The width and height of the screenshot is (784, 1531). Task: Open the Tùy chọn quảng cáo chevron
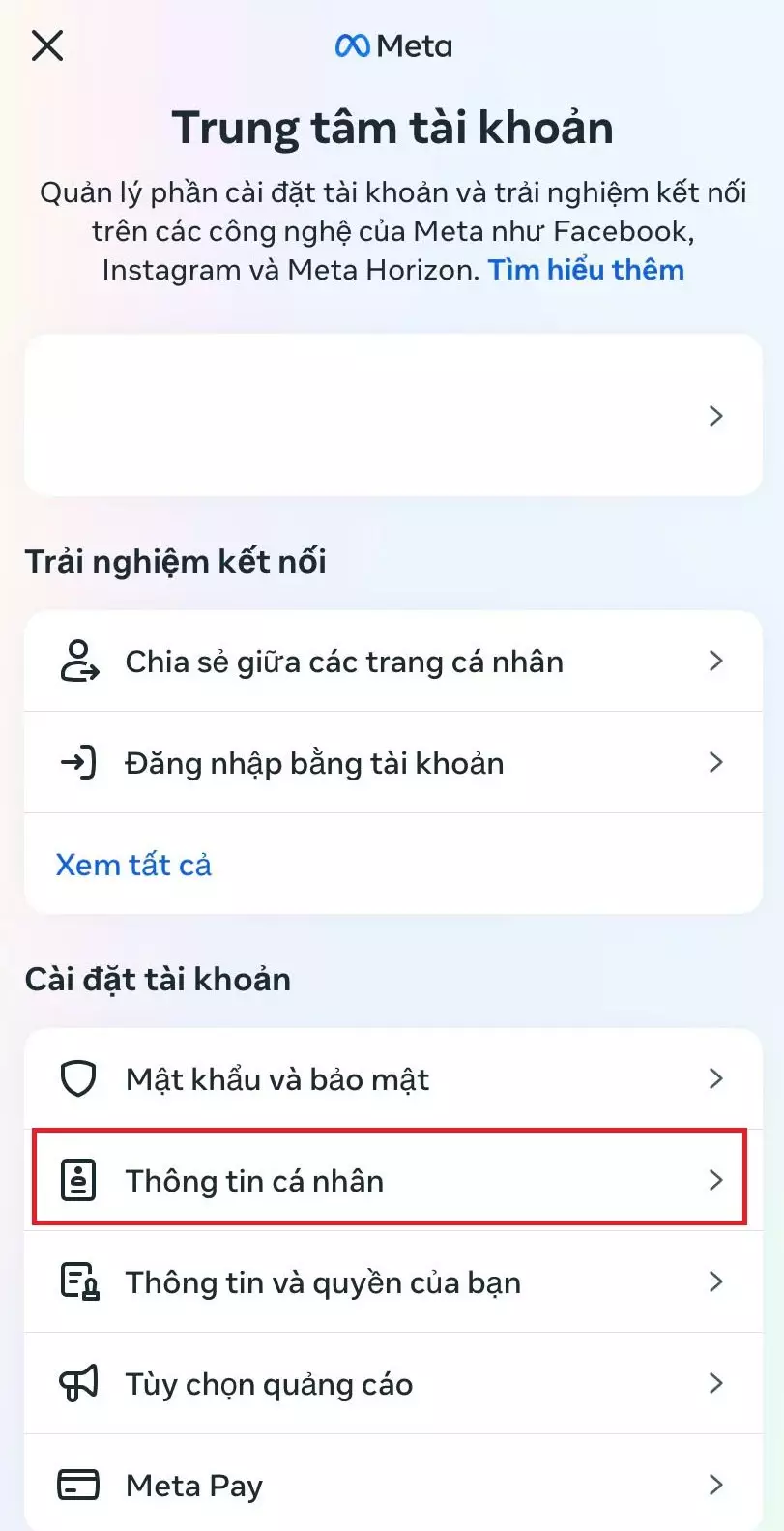pyautogui.click(x=715, y=1383)
